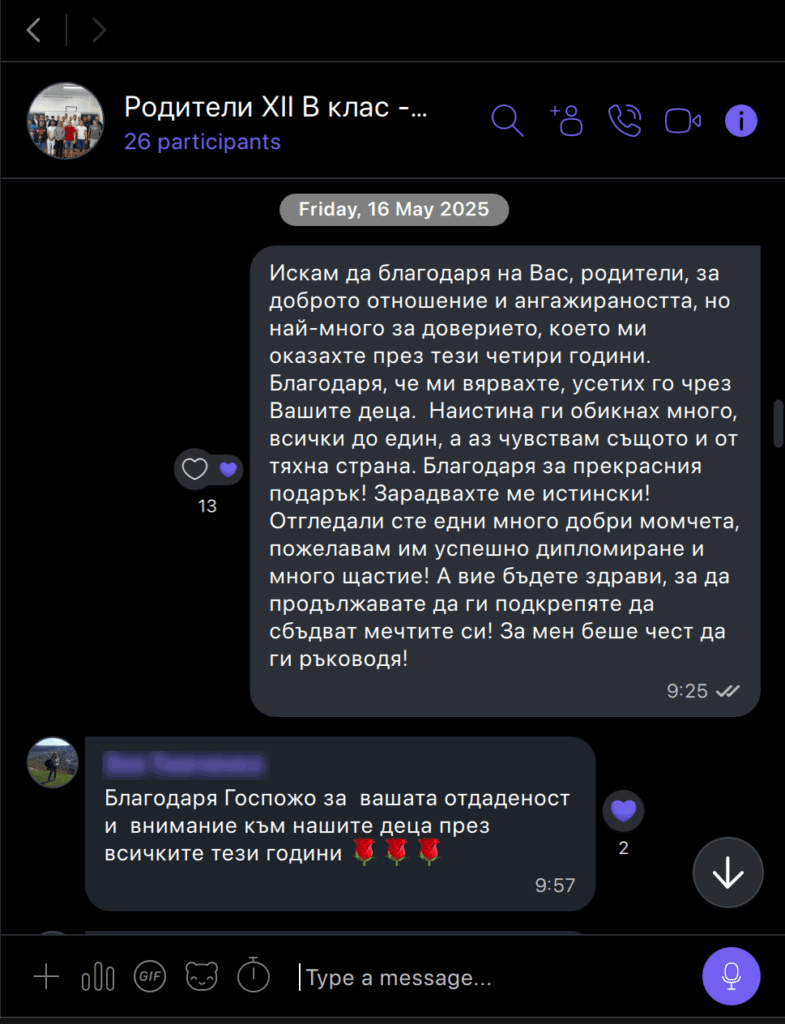
Task: Open the GIF picker
Action: (x=150, y=976)
